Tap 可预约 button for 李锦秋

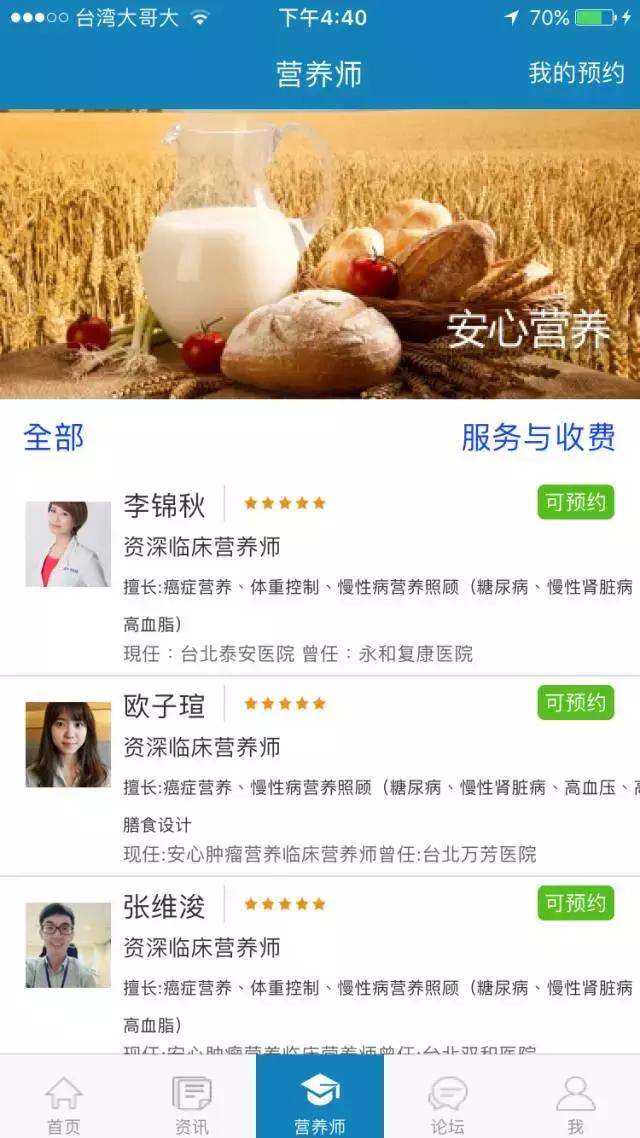click(575, 502)
